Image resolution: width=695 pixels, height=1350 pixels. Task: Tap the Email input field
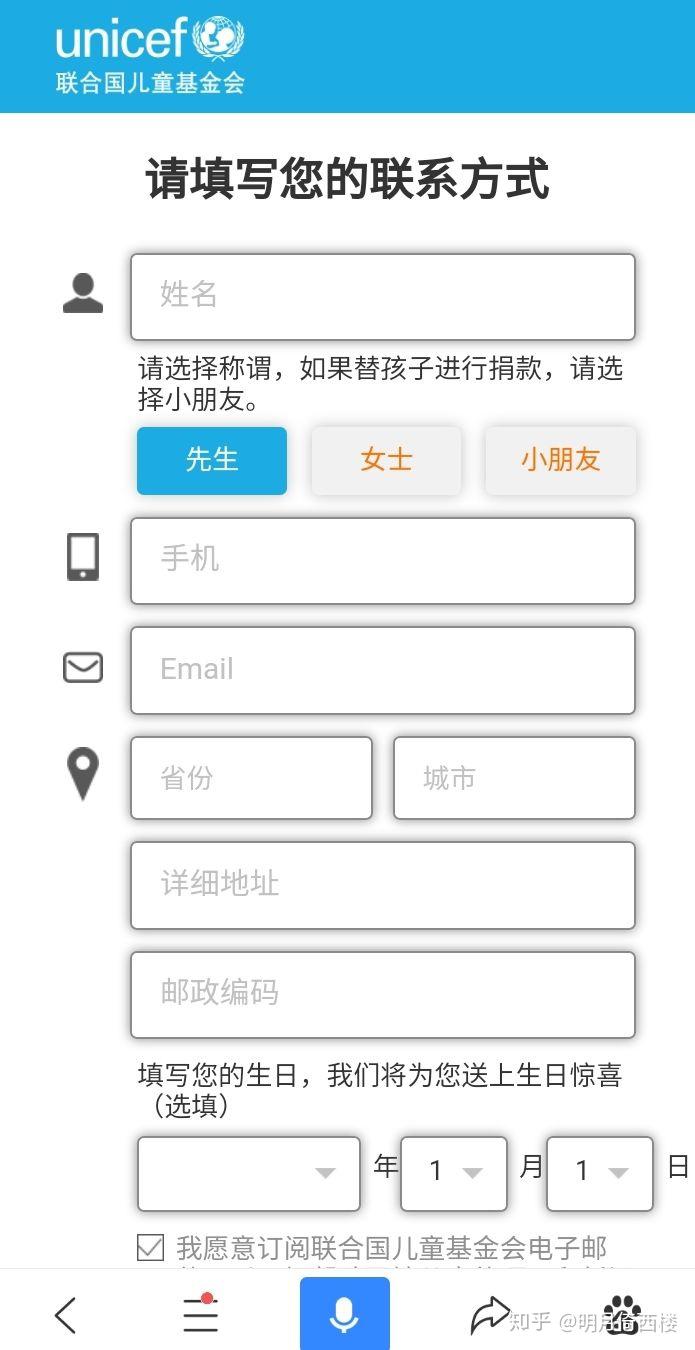coord(383,670)
